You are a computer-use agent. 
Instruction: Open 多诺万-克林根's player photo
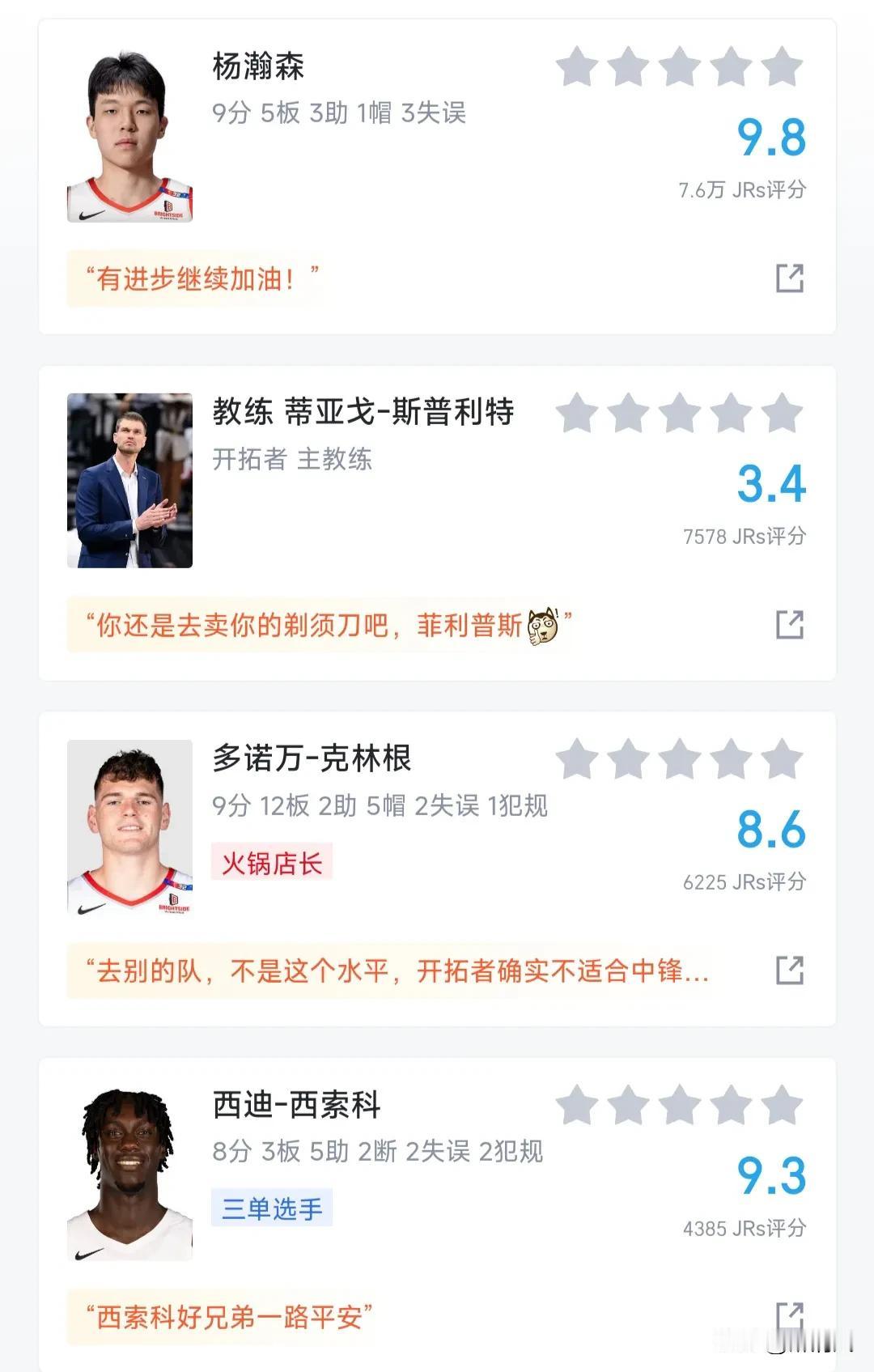tap(129, 827)
